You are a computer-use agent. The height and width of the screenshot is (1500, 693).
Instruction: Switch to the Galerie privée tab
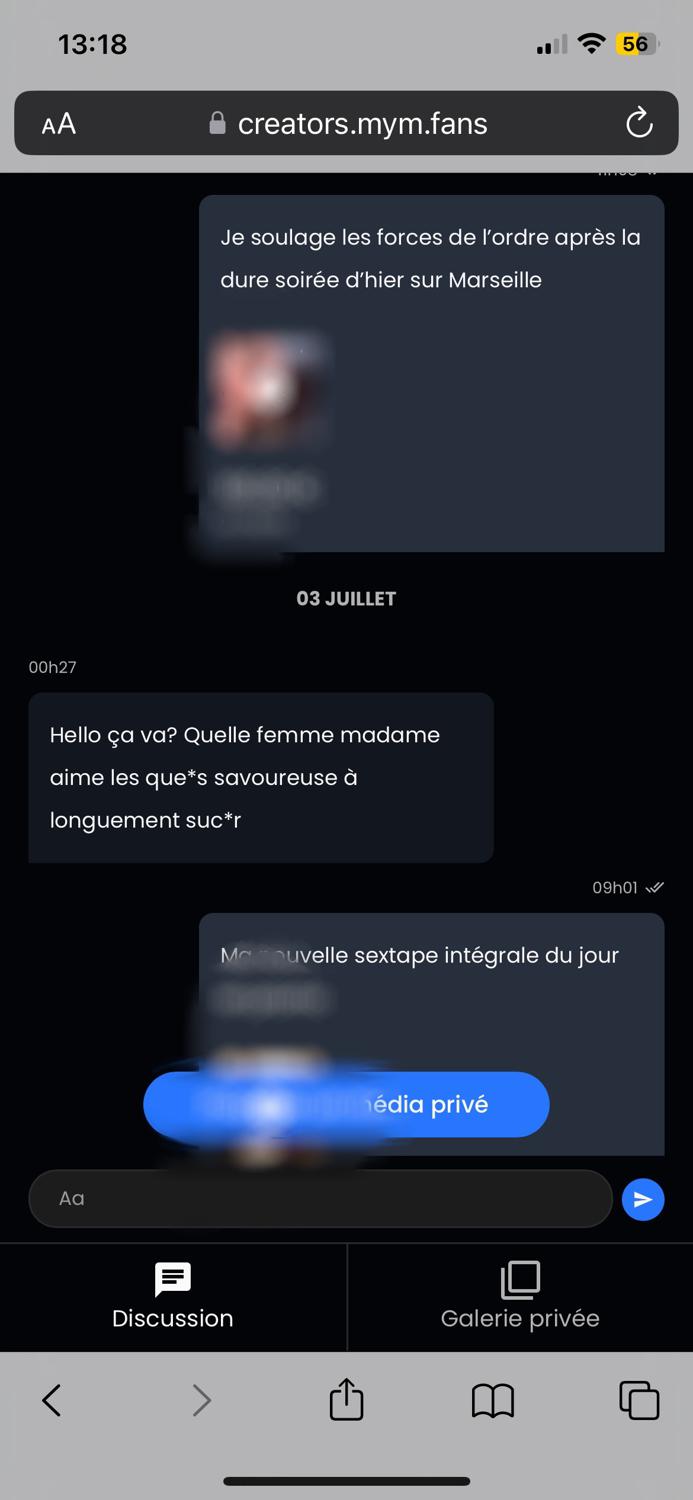[x=520, y=1296]
